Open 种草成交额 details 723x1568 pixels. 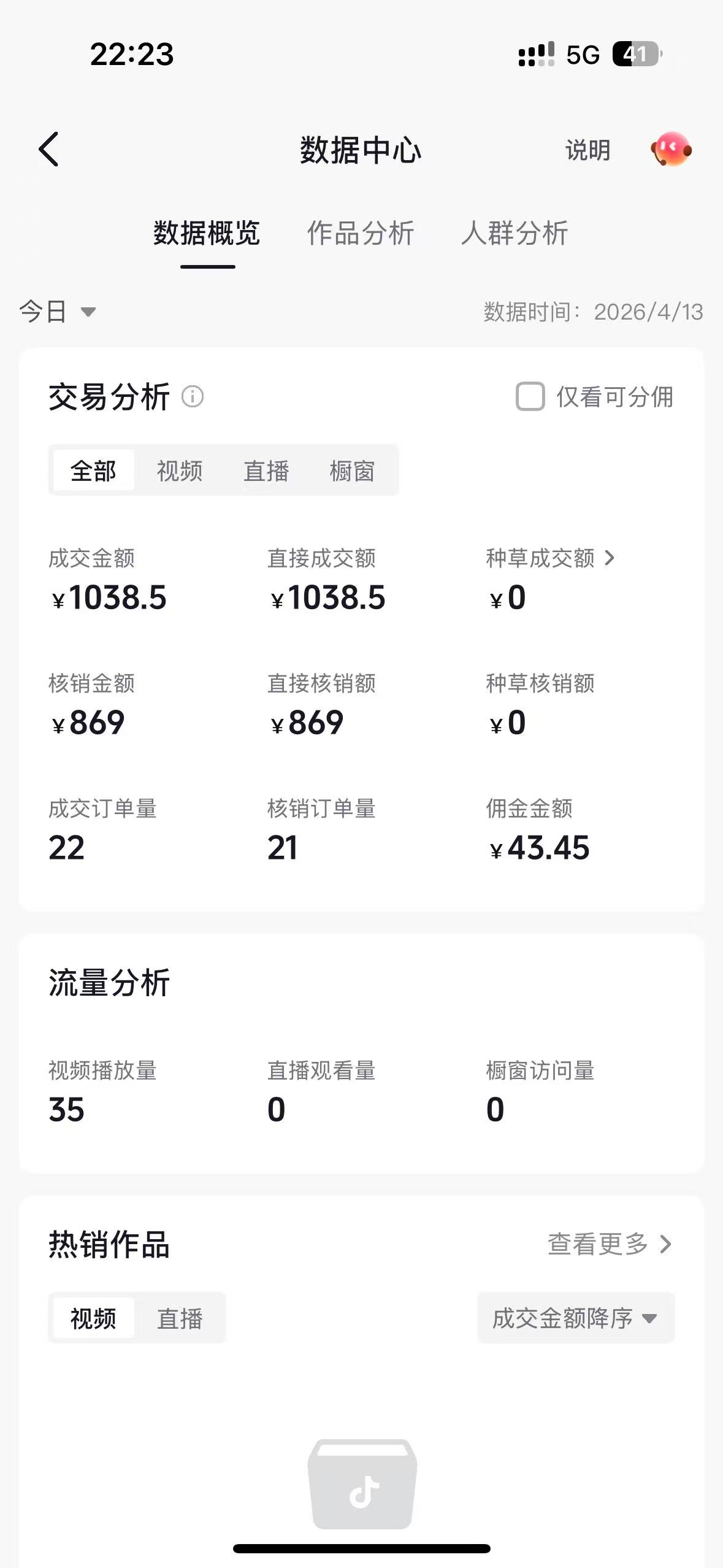click(550, 558)
